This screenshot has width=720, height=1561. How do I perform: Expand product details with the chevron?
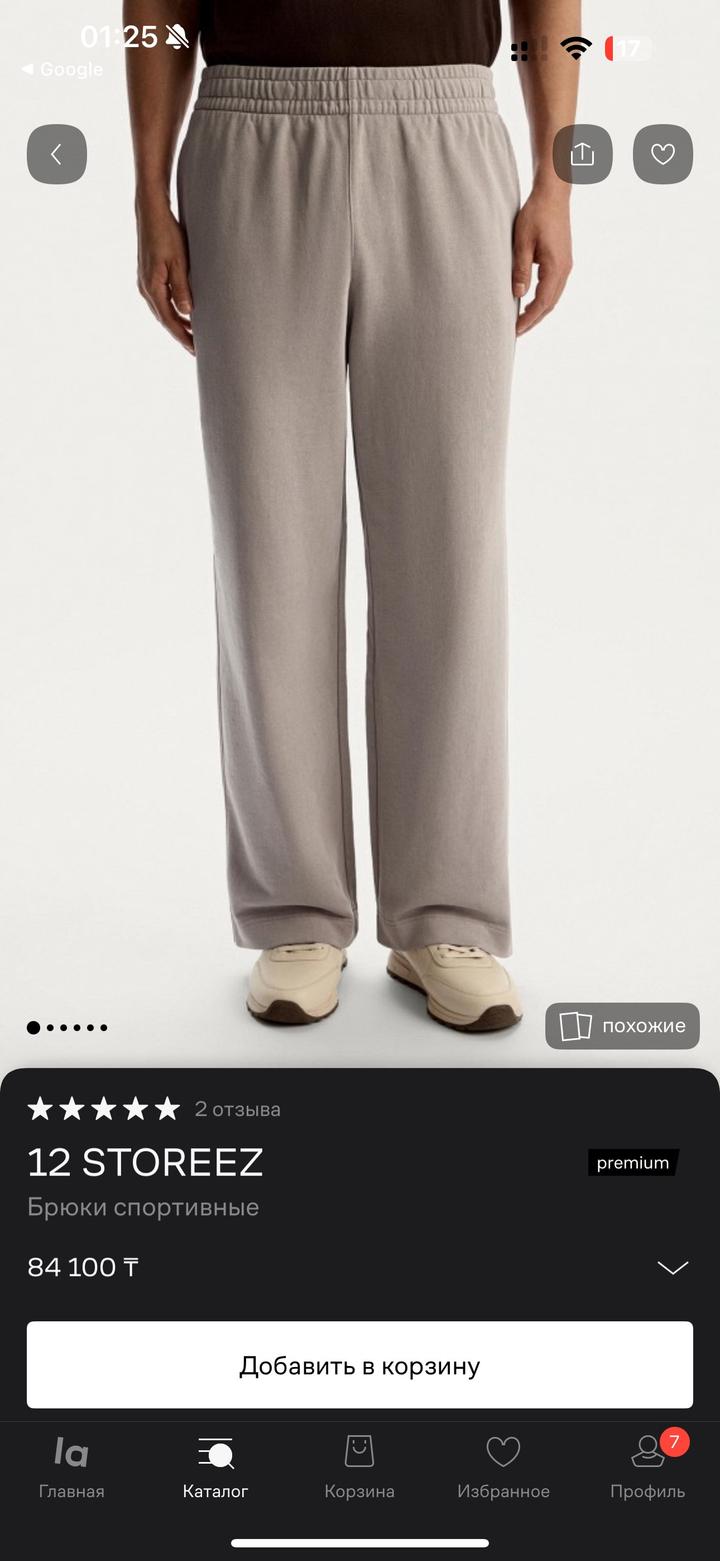click(672, 1268)
